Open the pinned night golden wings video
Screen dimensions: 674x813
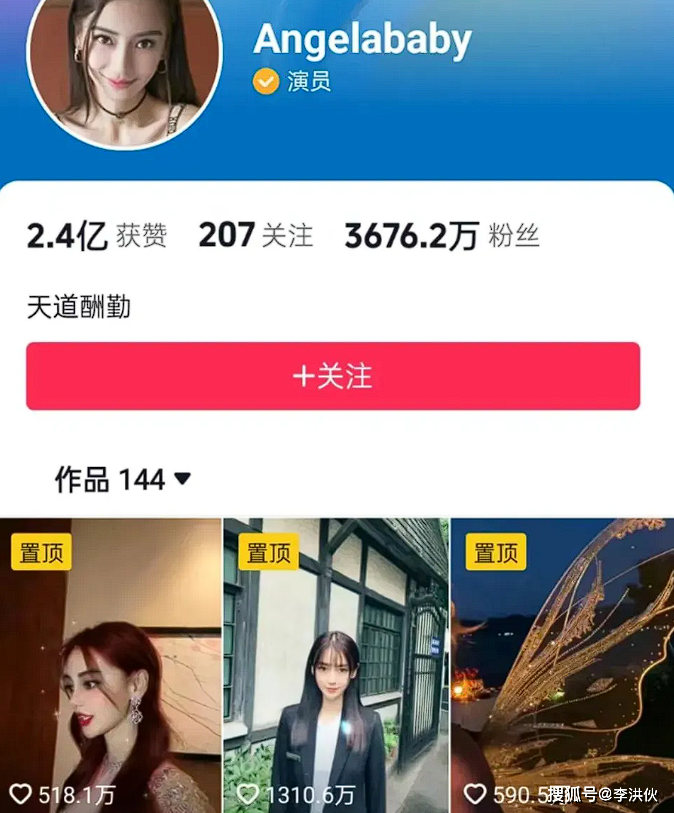pos(562,665)
